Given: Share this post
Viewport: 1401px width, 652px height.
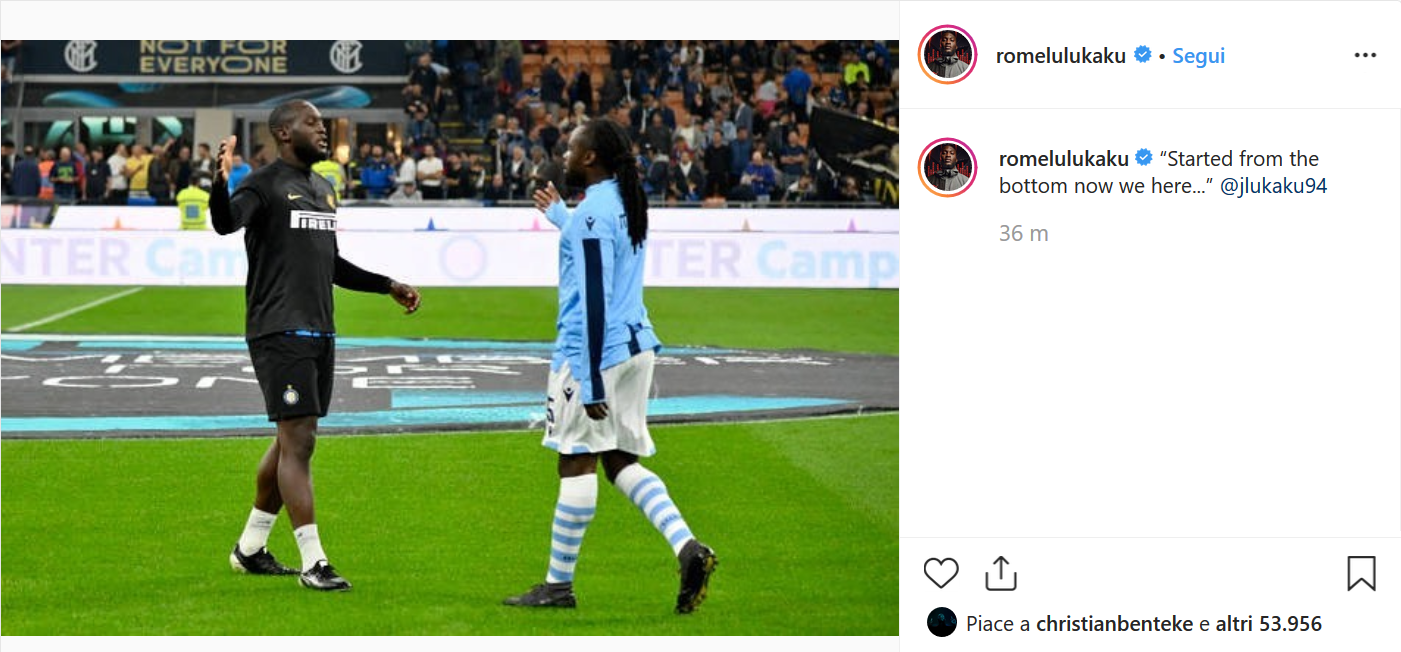Looking at the screenshot, I should tap(1000, 573).
